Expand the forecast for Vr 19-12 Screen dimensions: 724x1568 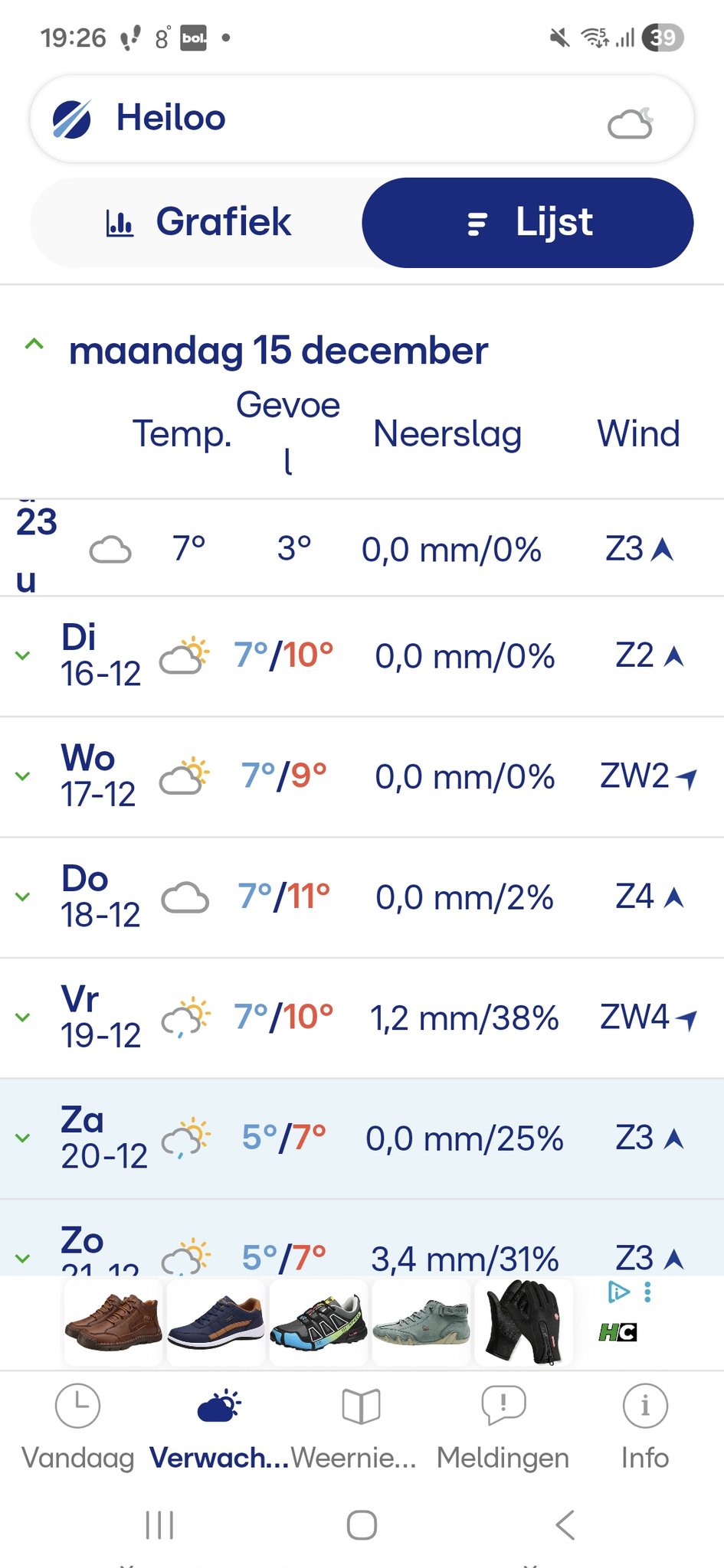[23, 1017]
